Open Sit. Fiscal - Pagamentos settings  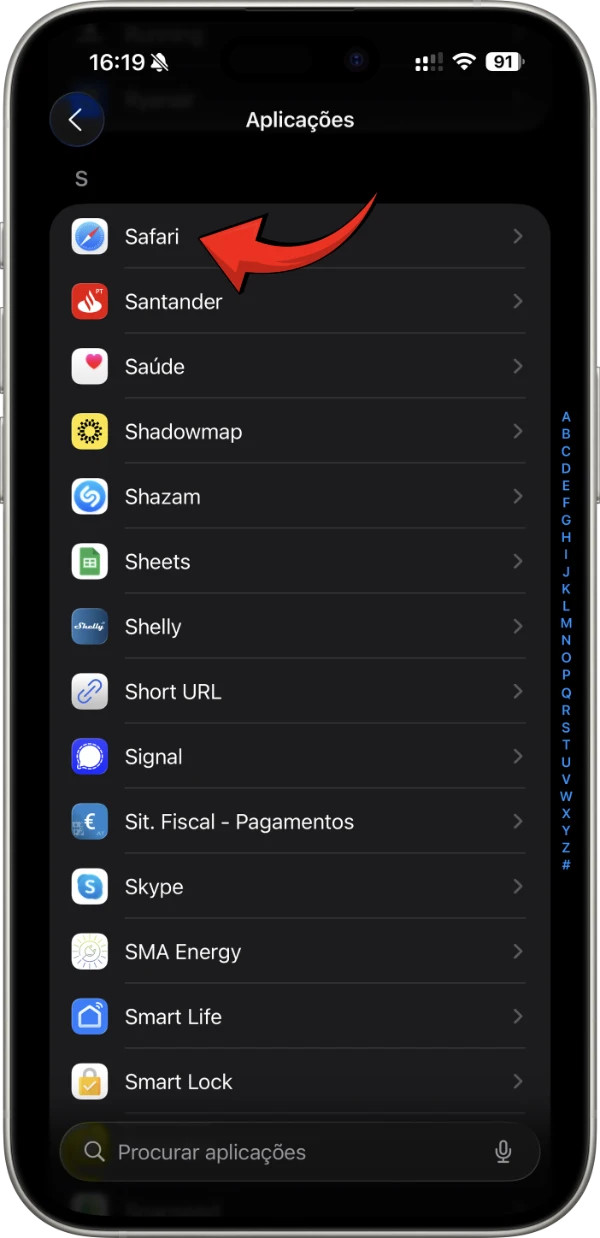pyautogui.click(x=300, y=822)
